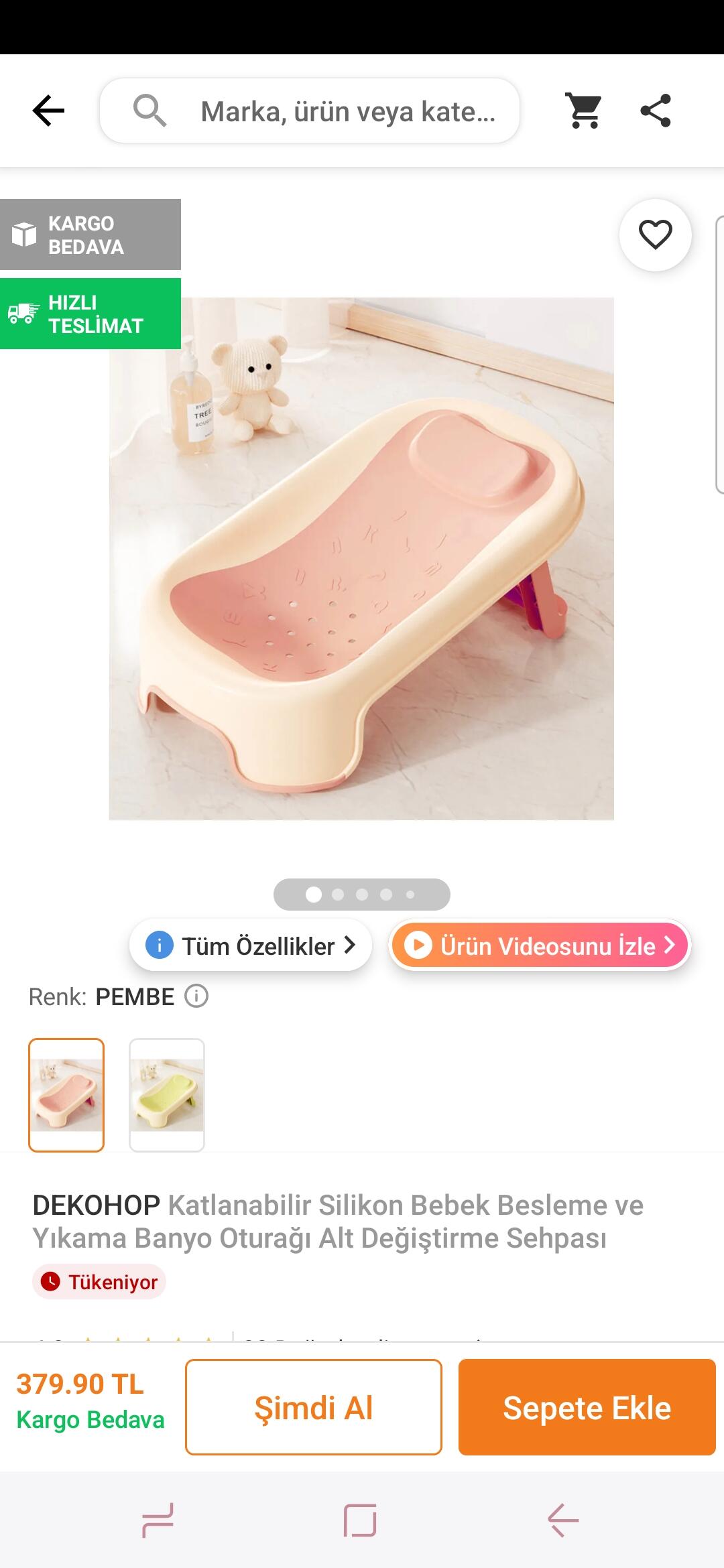Share this product
The image size is (724, 1568).
(x=656, y=111)
